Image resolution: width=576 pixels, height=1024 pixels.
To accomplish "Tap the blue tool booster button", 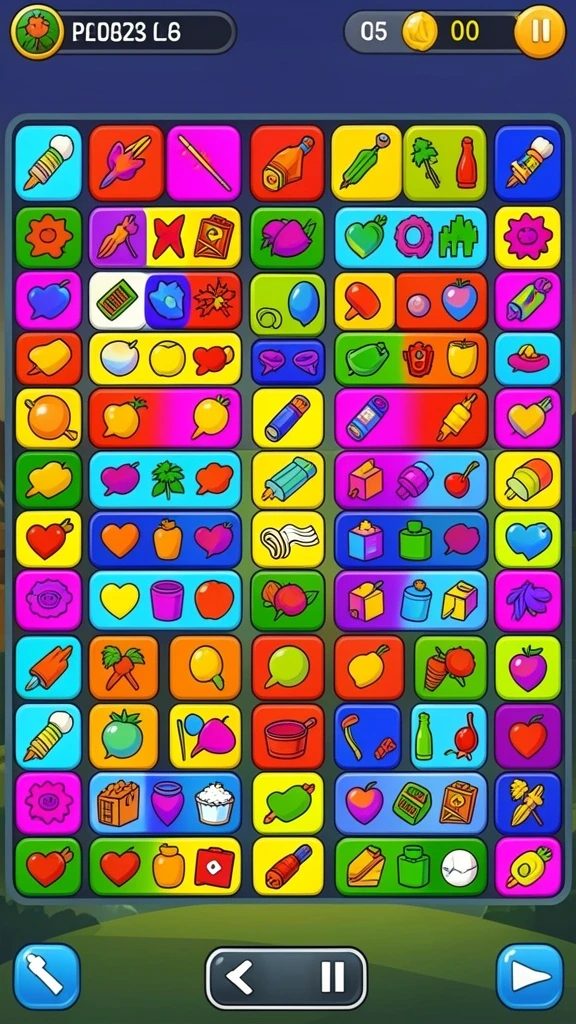I will pos(47,976).
